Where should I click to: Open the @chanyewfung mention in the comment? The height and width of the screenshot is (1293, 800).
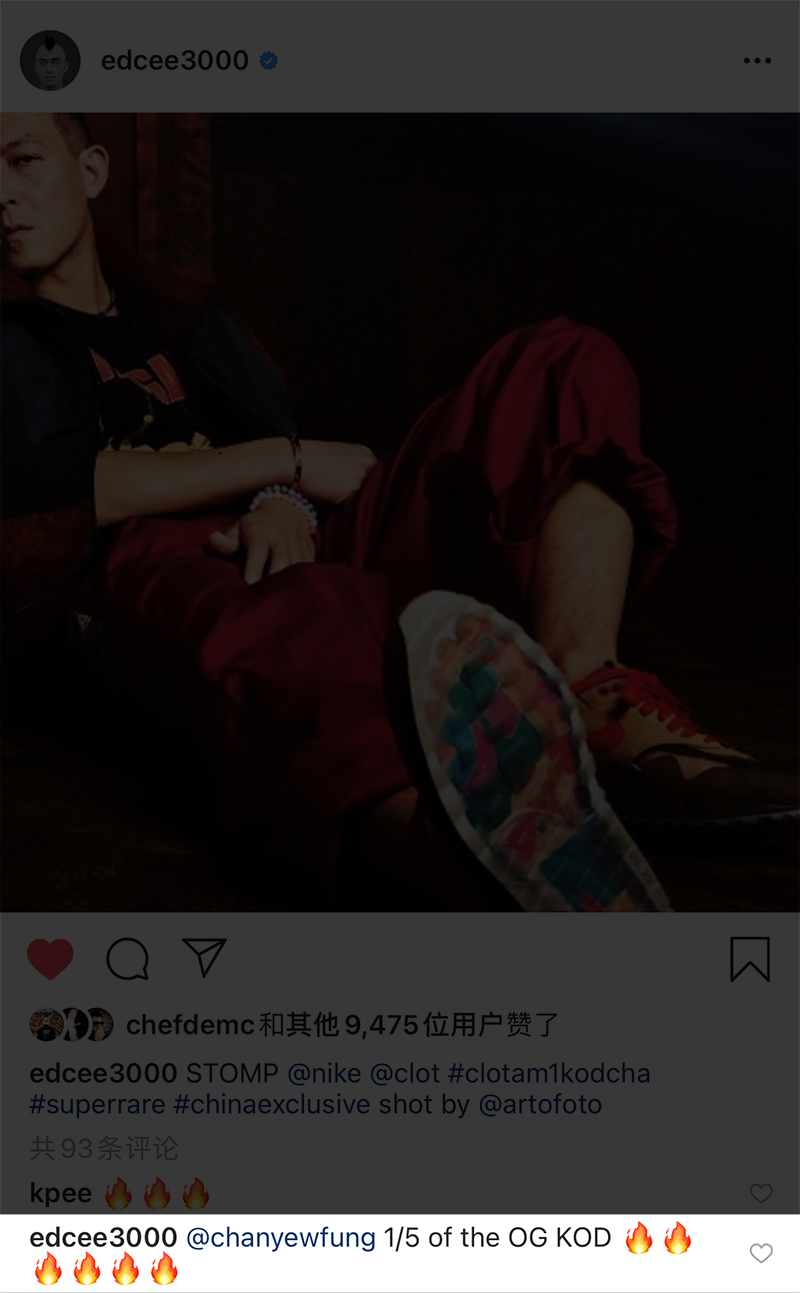pyautogui.click(x=281, y=1238)
